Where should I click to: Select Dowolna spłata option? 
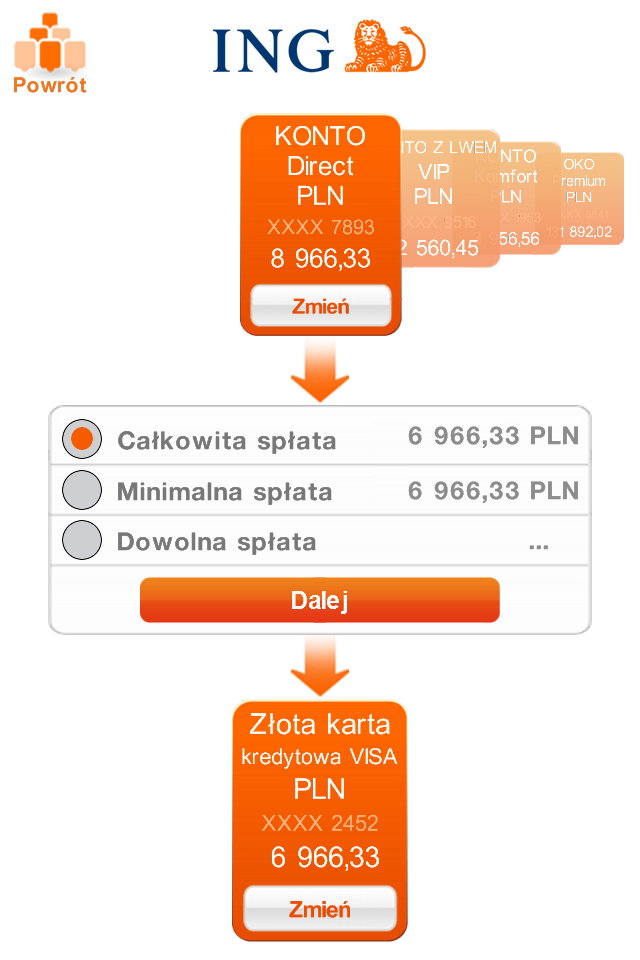coord(82,542)
